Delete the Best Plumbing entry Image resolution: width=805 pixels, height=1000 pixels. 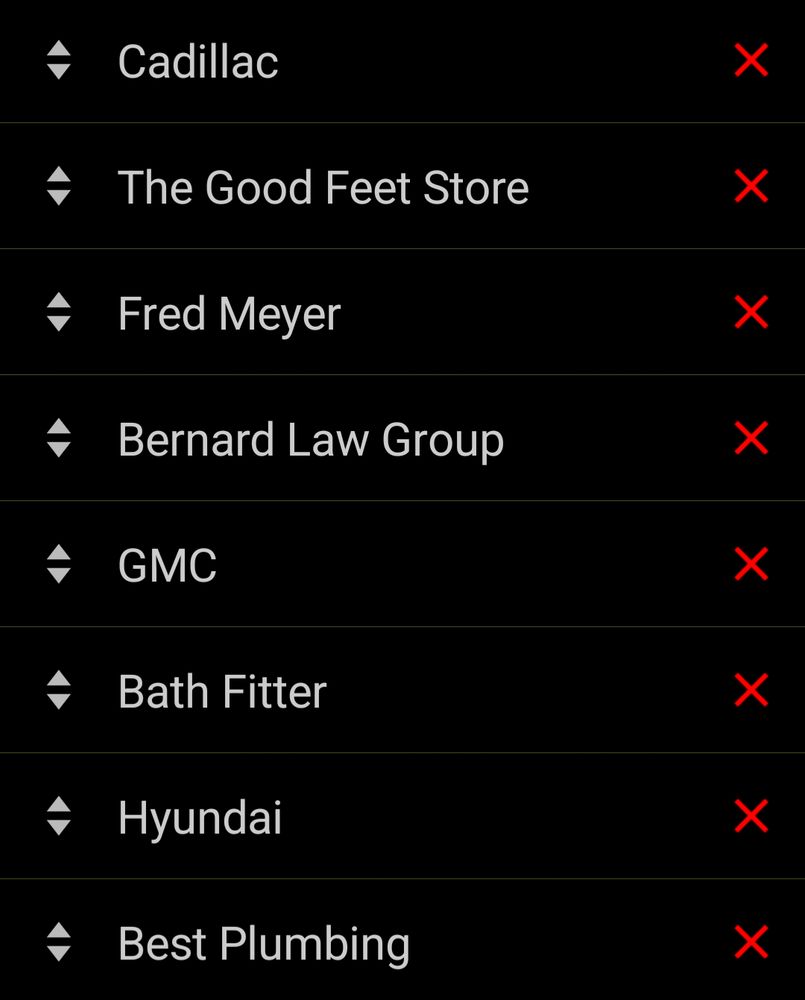click(x=751, y=943)
